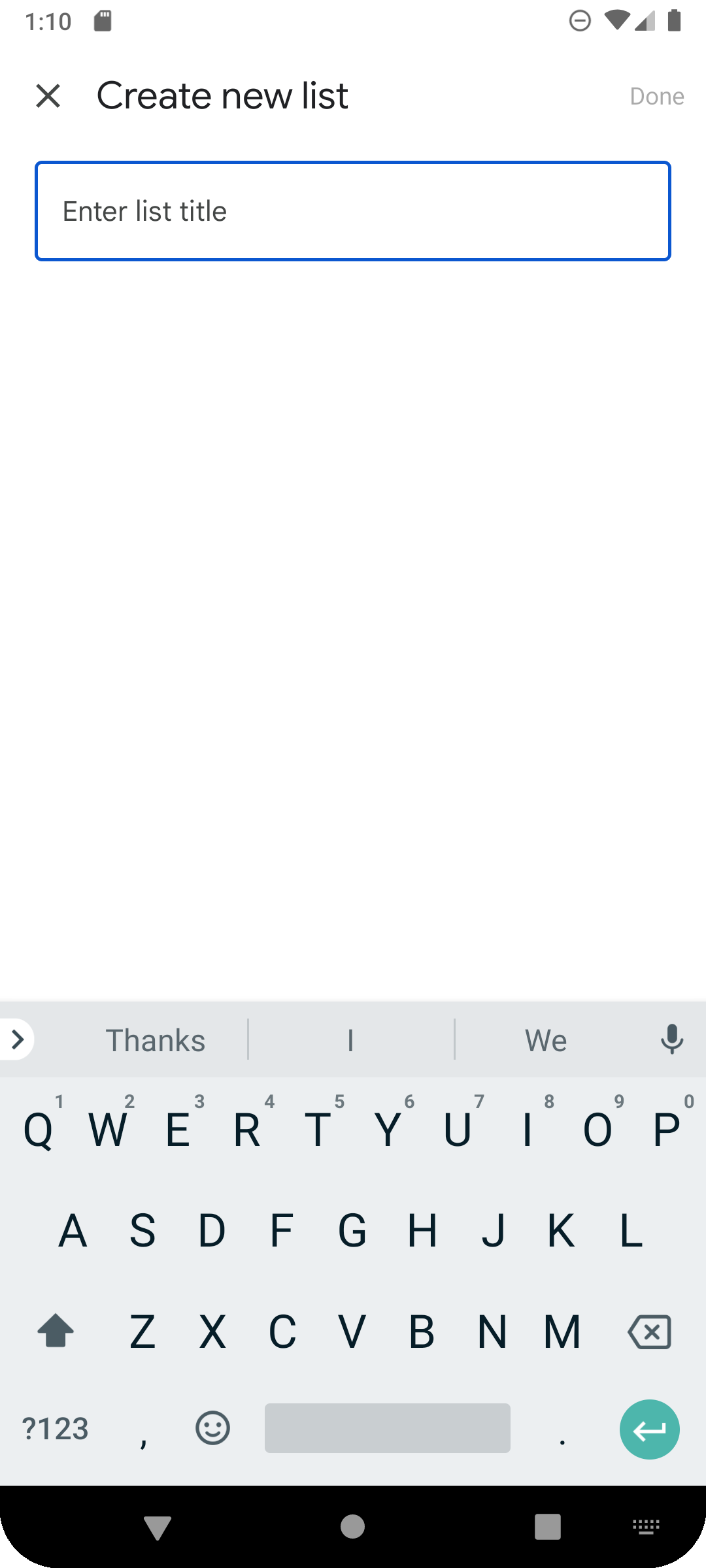Tap the space bar
Image resolution: width=706 pixels, height=1568 pixels.
(387, 1428)
